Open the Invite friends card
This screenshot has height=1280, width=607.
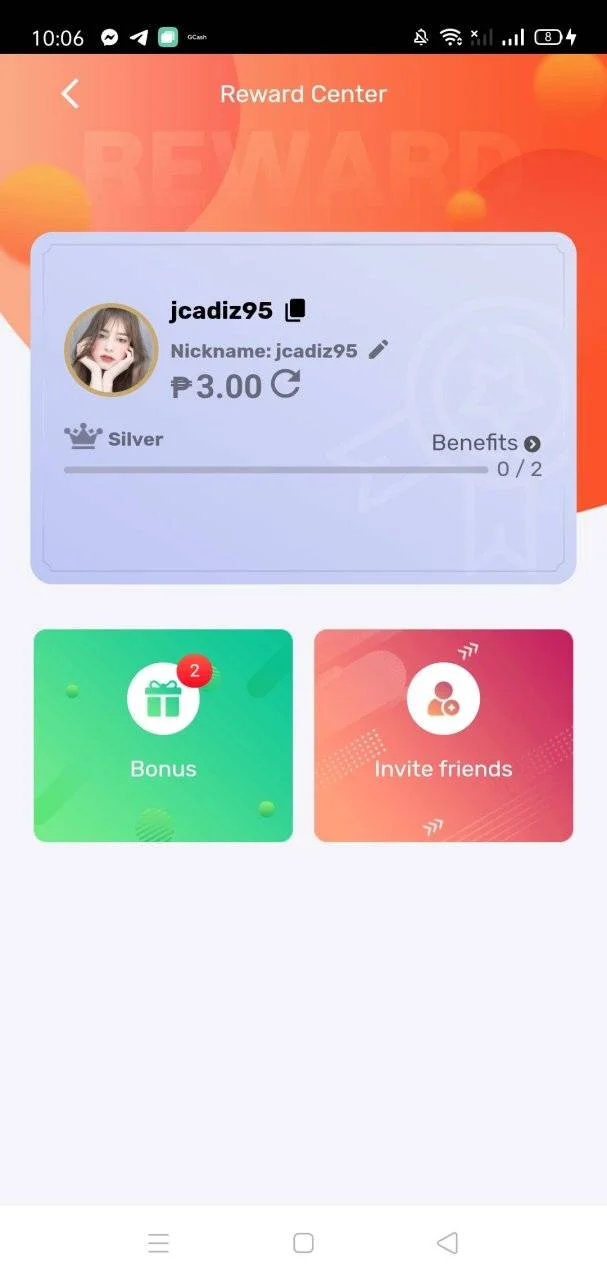[x=443, y=735]
